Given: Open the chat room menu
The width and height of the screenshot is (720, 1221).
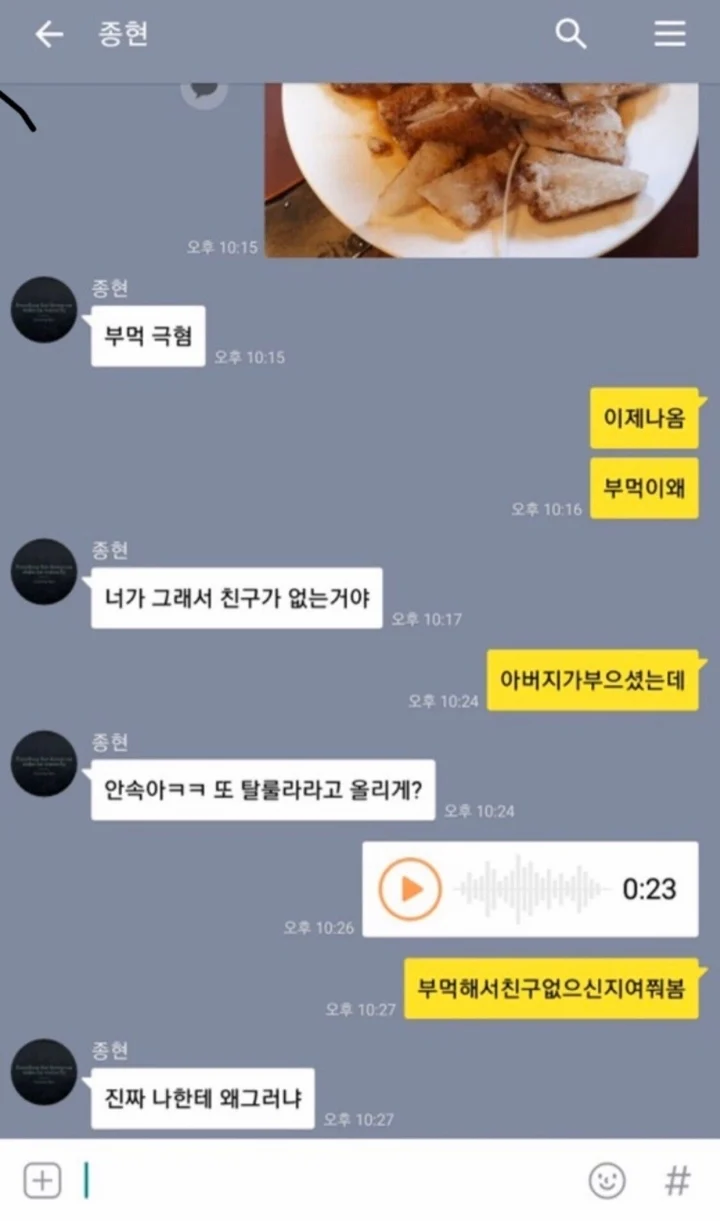Looking at the screenshot, I should [669, 34].
